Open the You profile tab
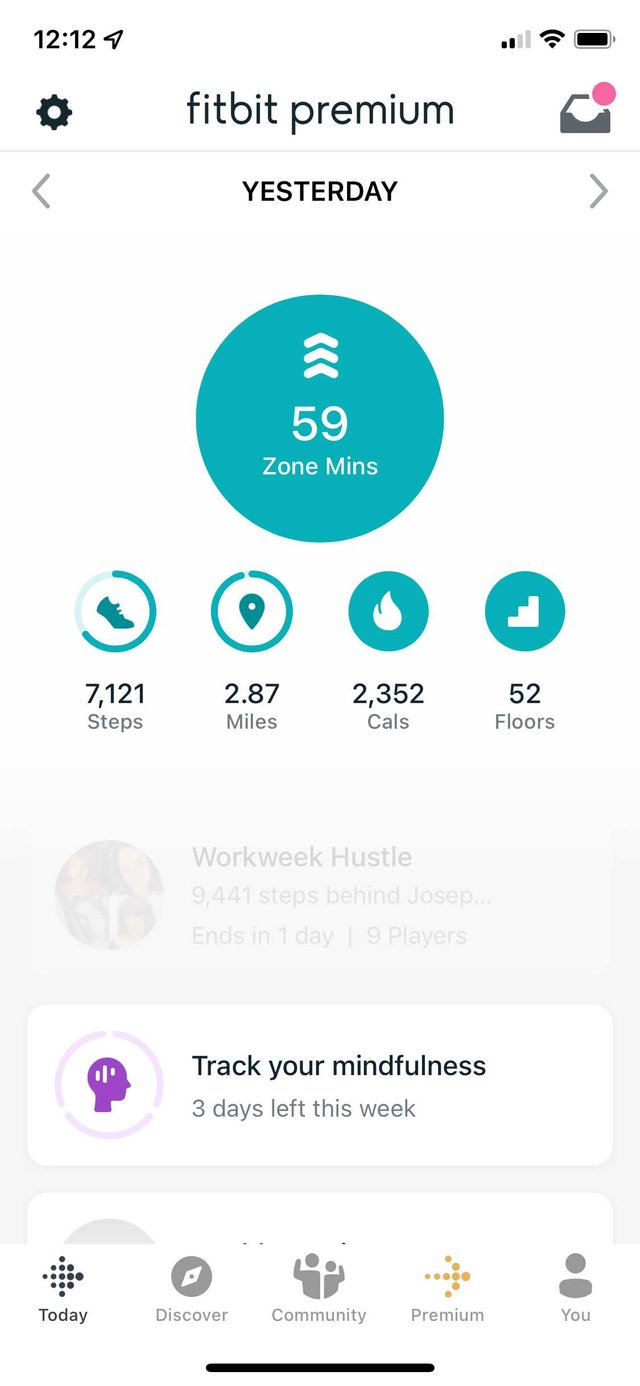 [x=575, y=1290]
